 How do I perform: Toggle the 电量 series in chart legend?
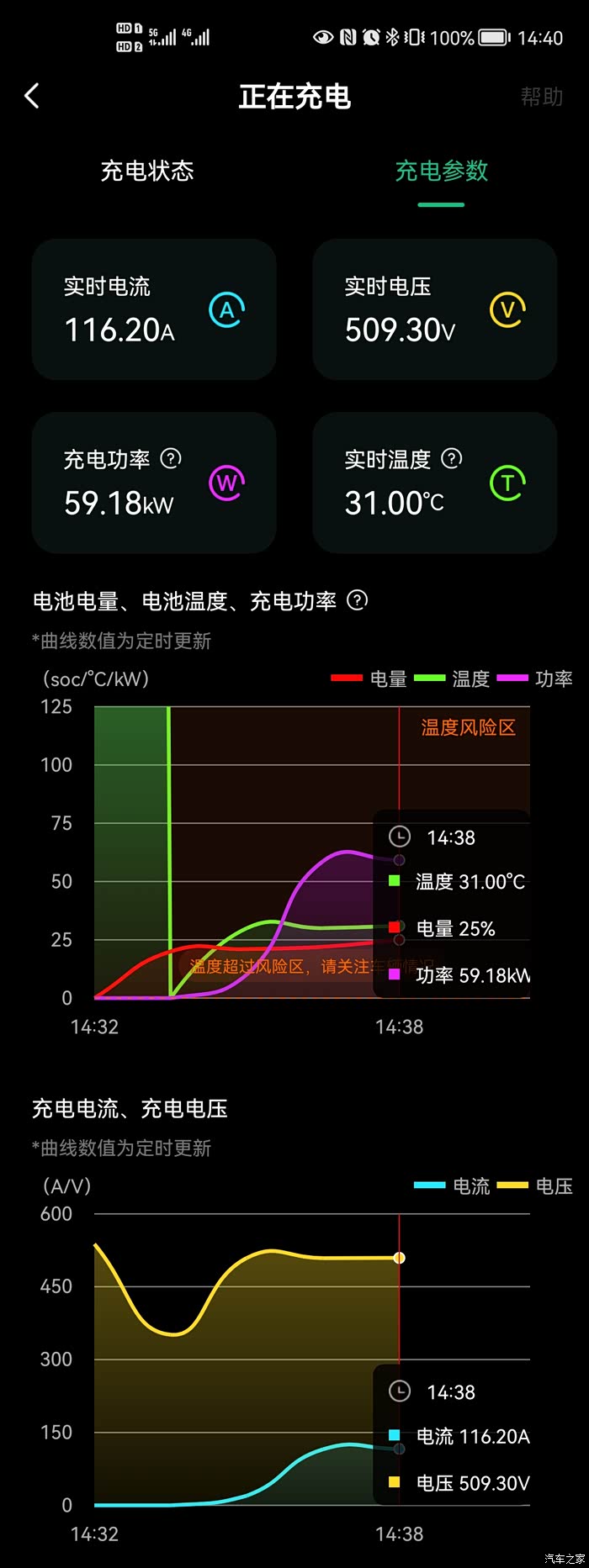[369, 678]
